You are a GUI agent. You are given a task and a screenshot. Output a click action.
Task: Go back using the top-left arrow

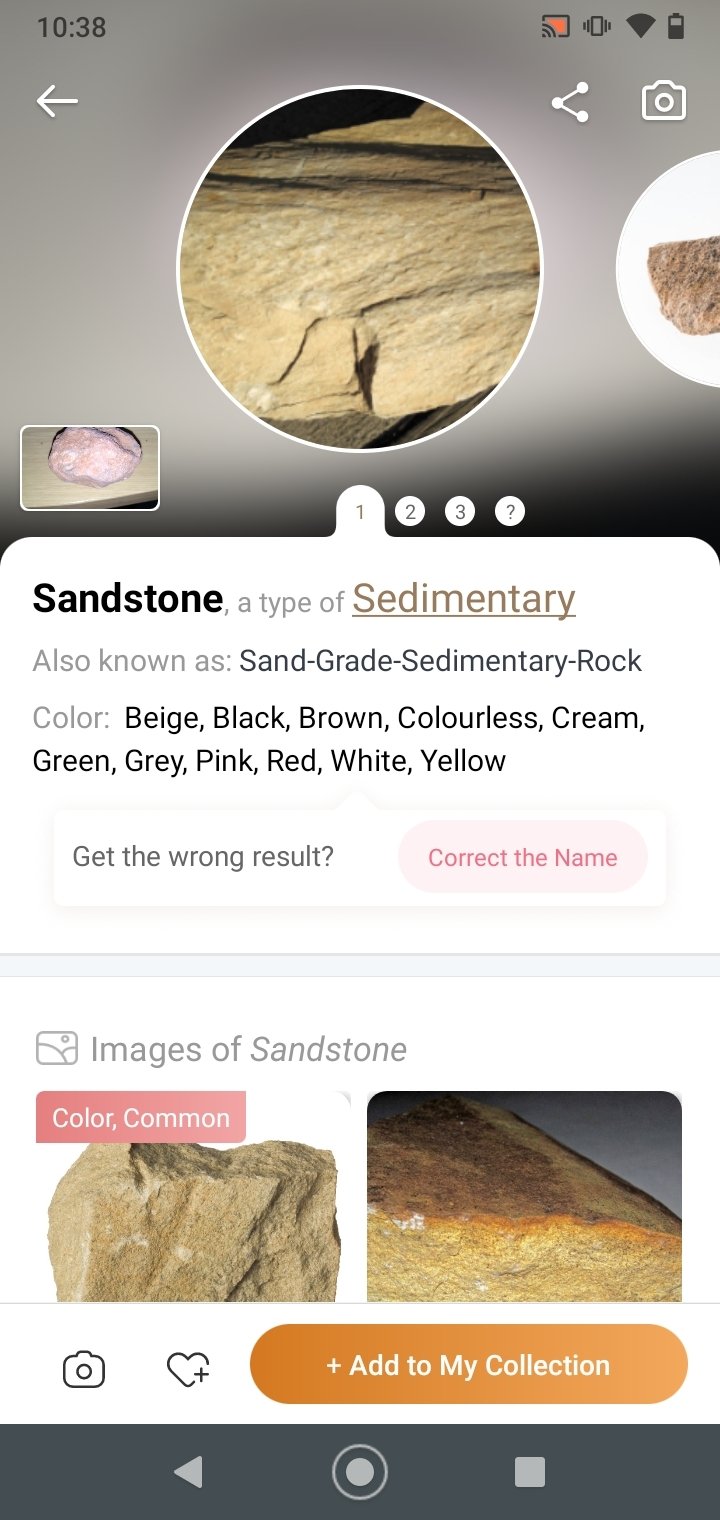coord(57,101)
